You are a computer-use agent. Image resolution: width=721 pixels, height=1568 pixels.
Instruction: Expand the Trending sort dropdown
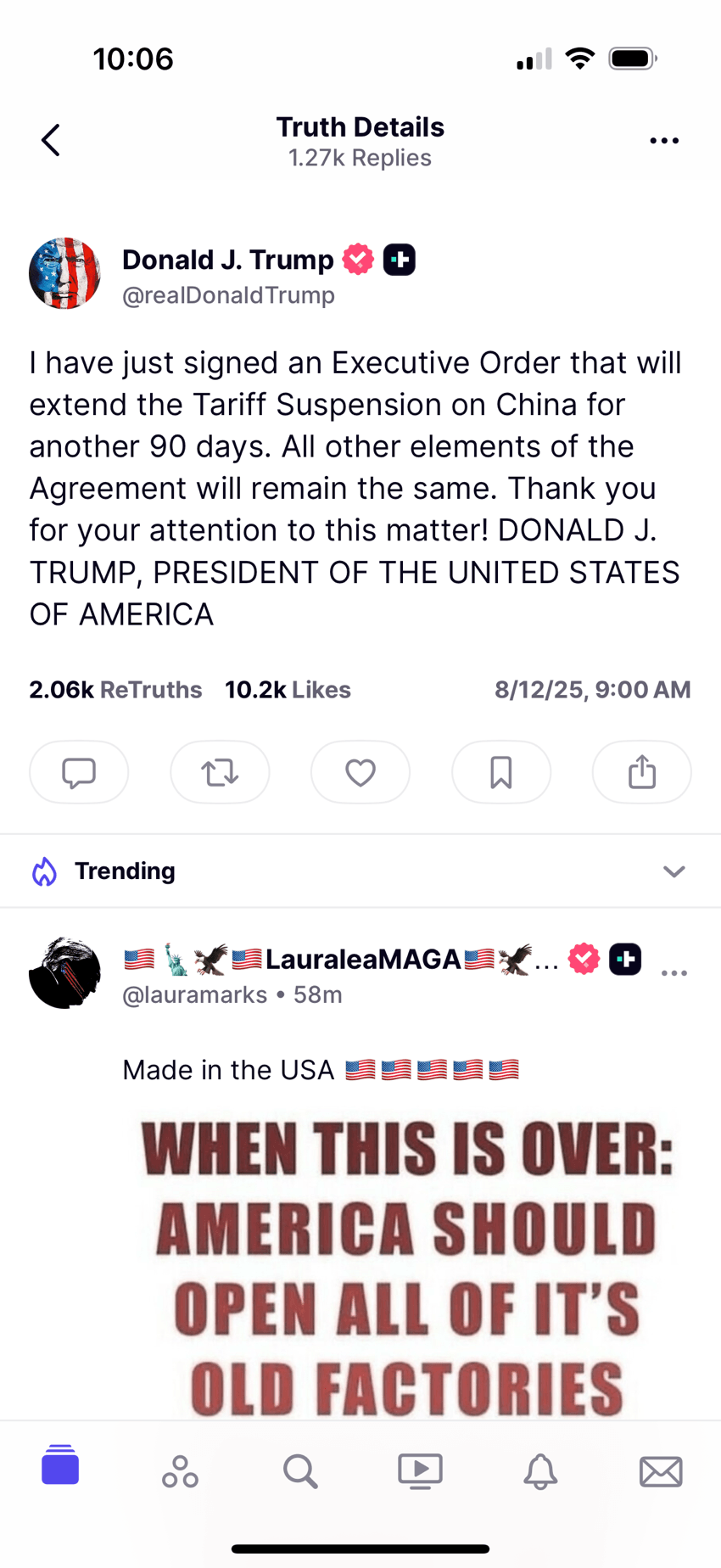[673, 871]
